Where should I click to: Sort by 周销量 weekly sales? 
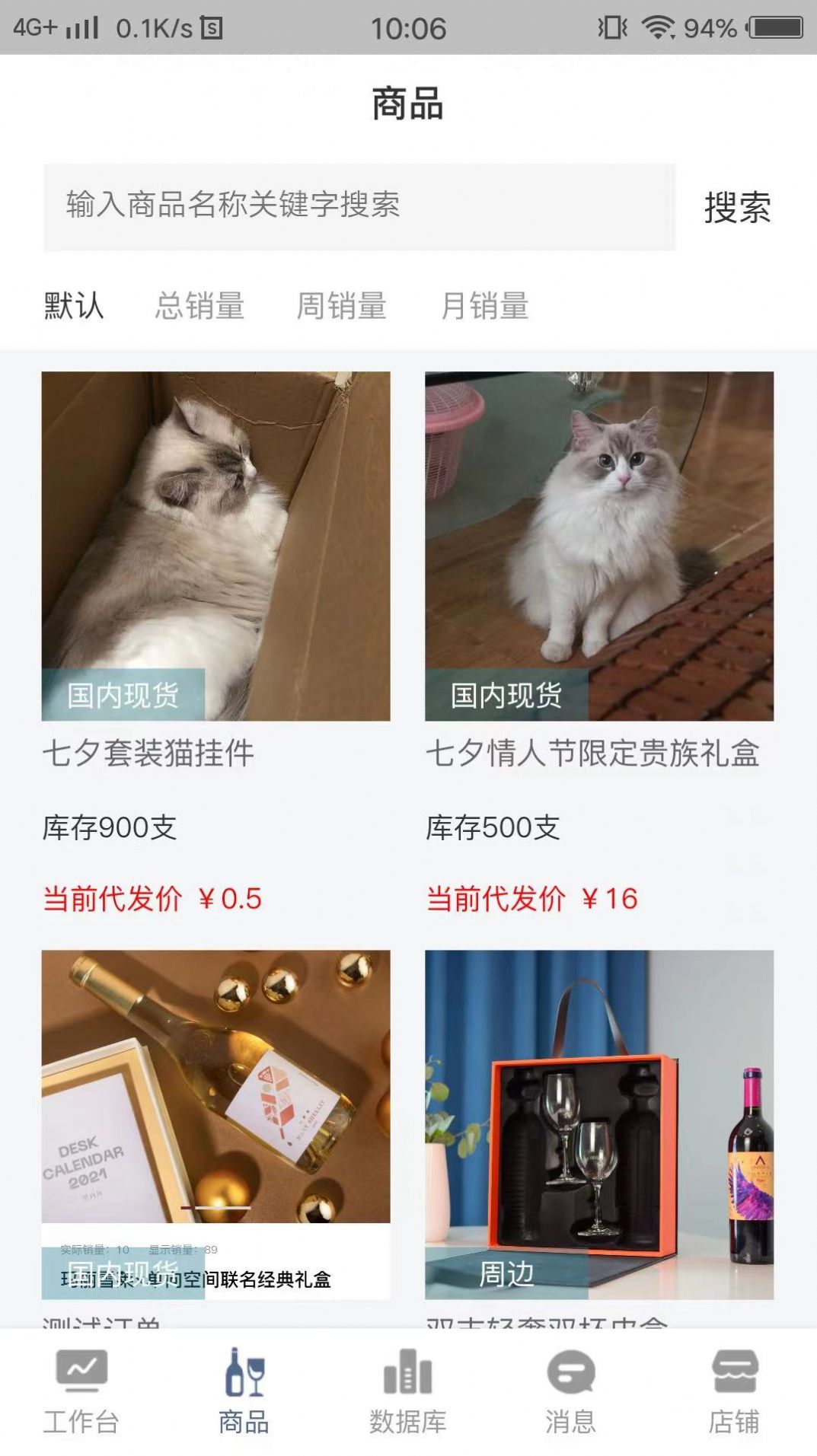341,306
